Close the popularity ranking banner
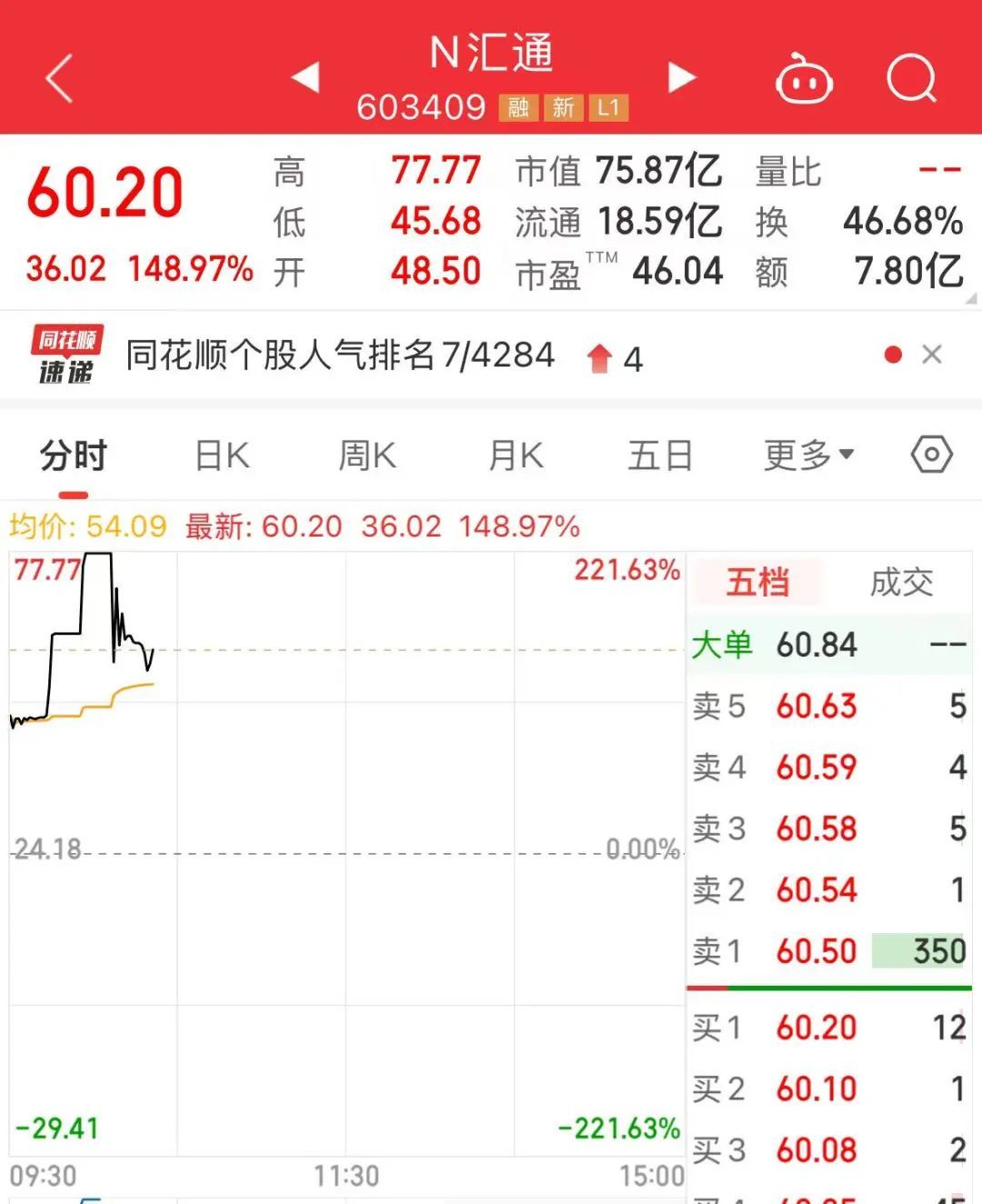This screenshot has width=982, height=1204. coord(933,355)
